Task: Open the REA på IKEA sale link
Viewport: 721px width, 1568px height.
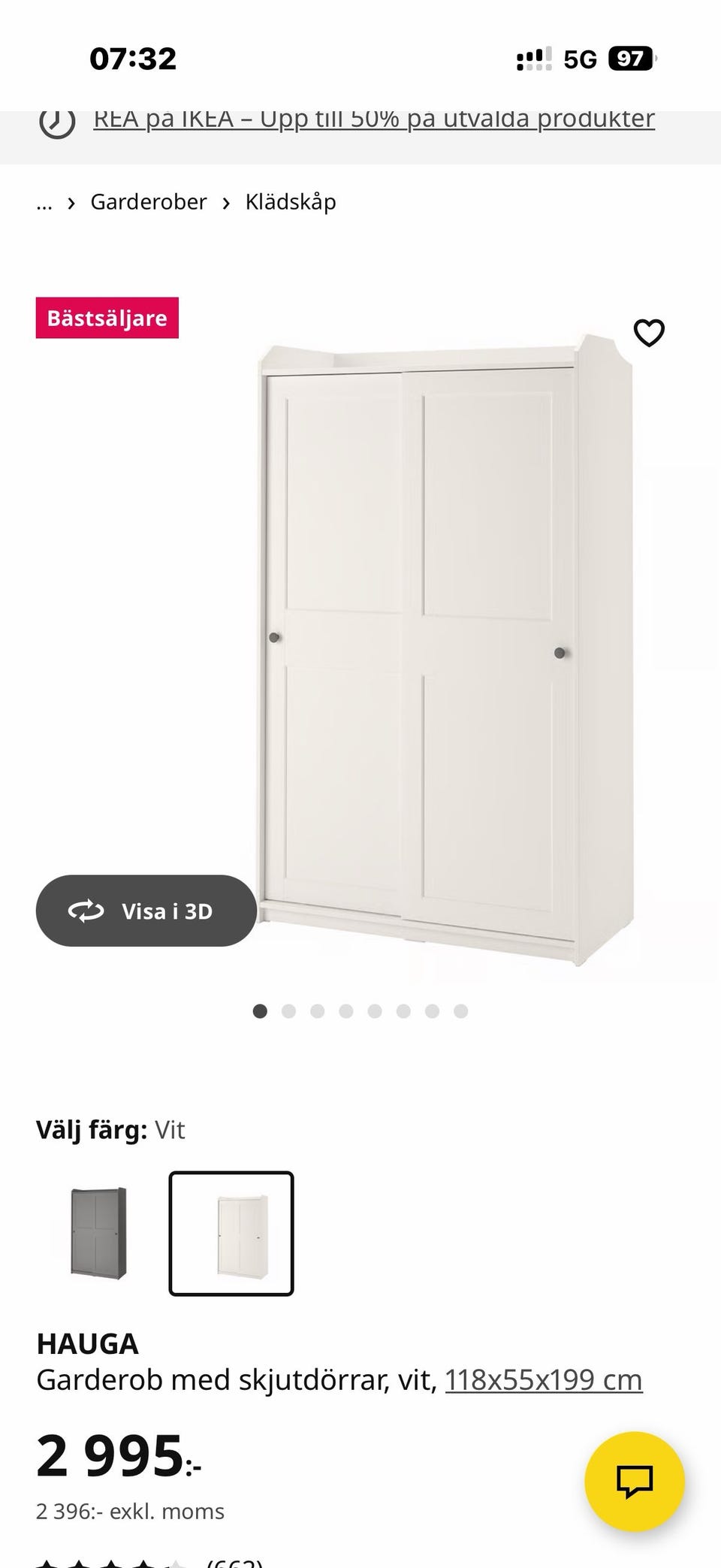Action: coord(374,118)
